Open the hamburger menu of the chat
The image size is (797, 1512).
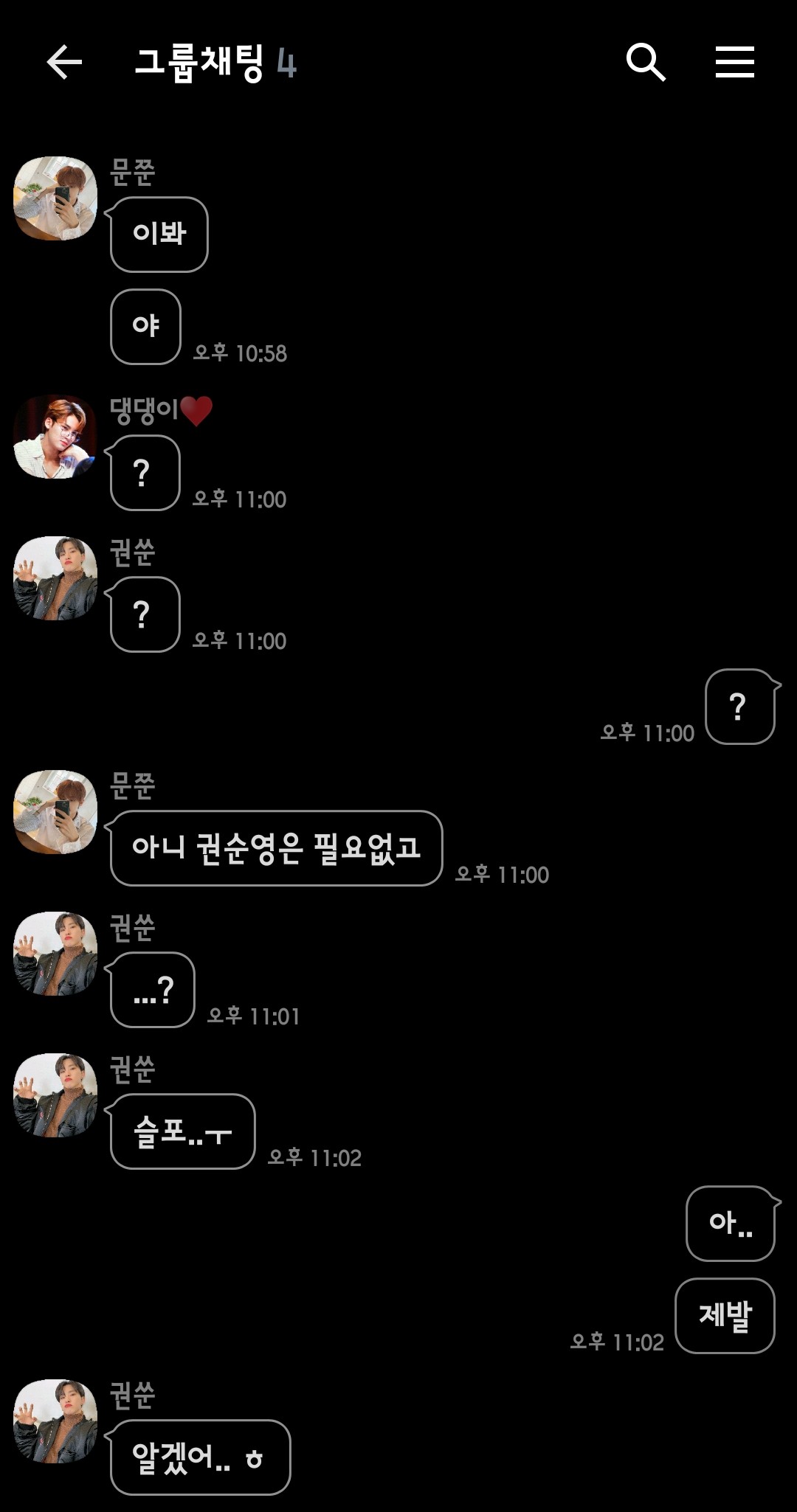[x=734, y=62]
